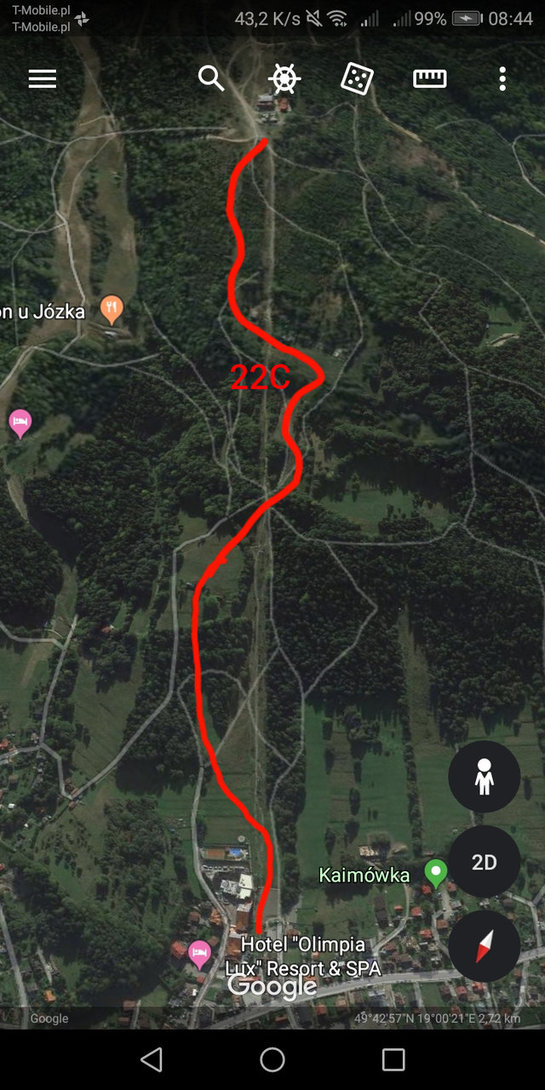The image size is (545, 1090).
Task: Reset orientation with the compass button
Action: point(485,946)
